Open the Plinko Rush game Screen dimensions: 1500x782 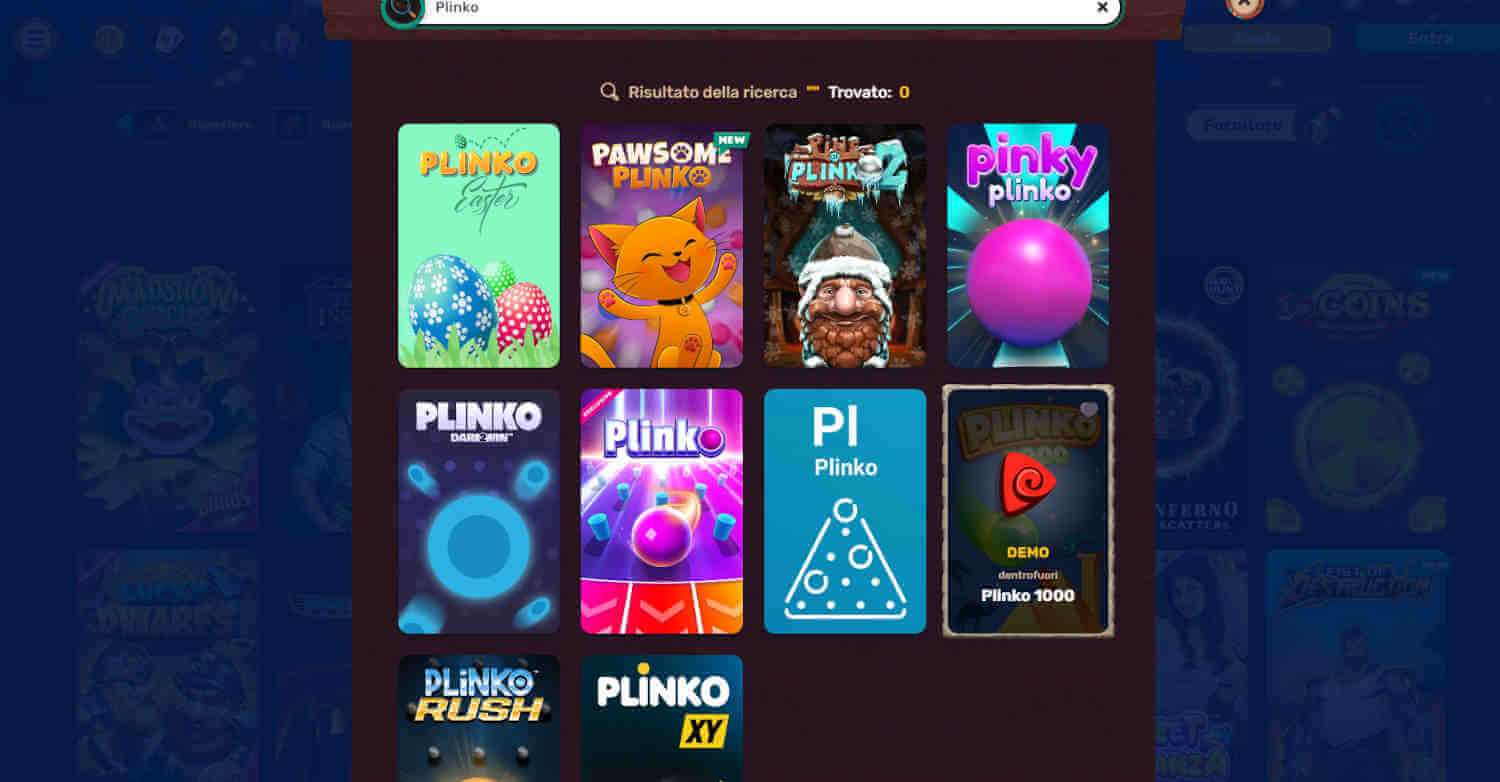[479, 718]
